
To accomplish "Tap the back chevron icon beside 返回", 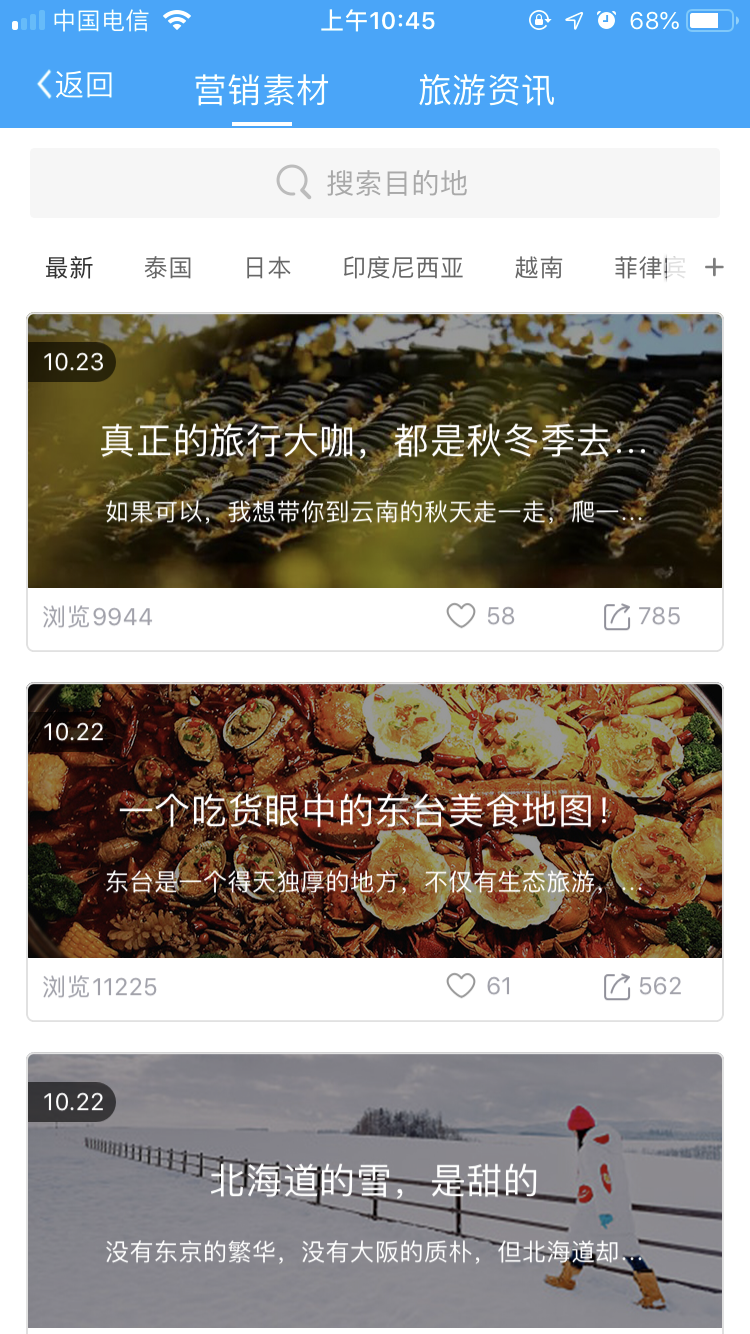I will (42, 89).
